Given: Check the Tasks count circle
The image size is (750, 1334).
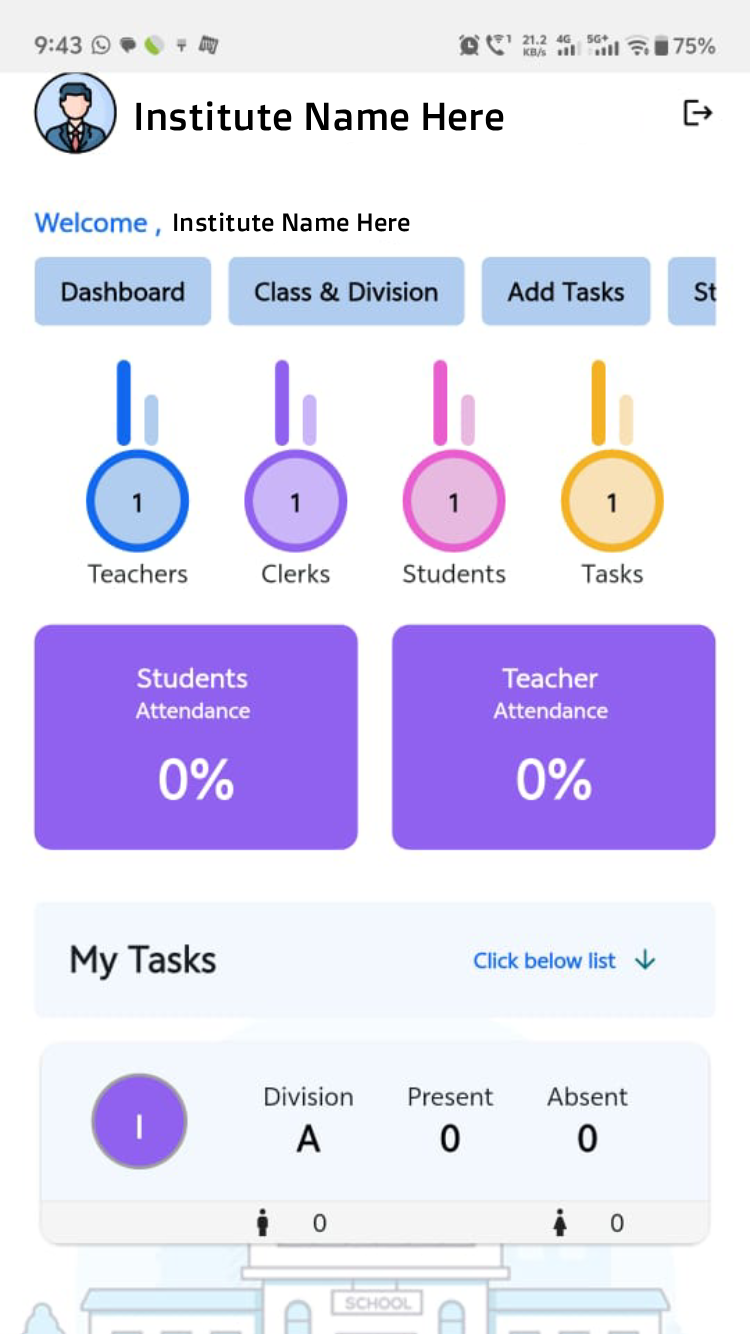Looking at the screenshot, I should coord(612,502).
